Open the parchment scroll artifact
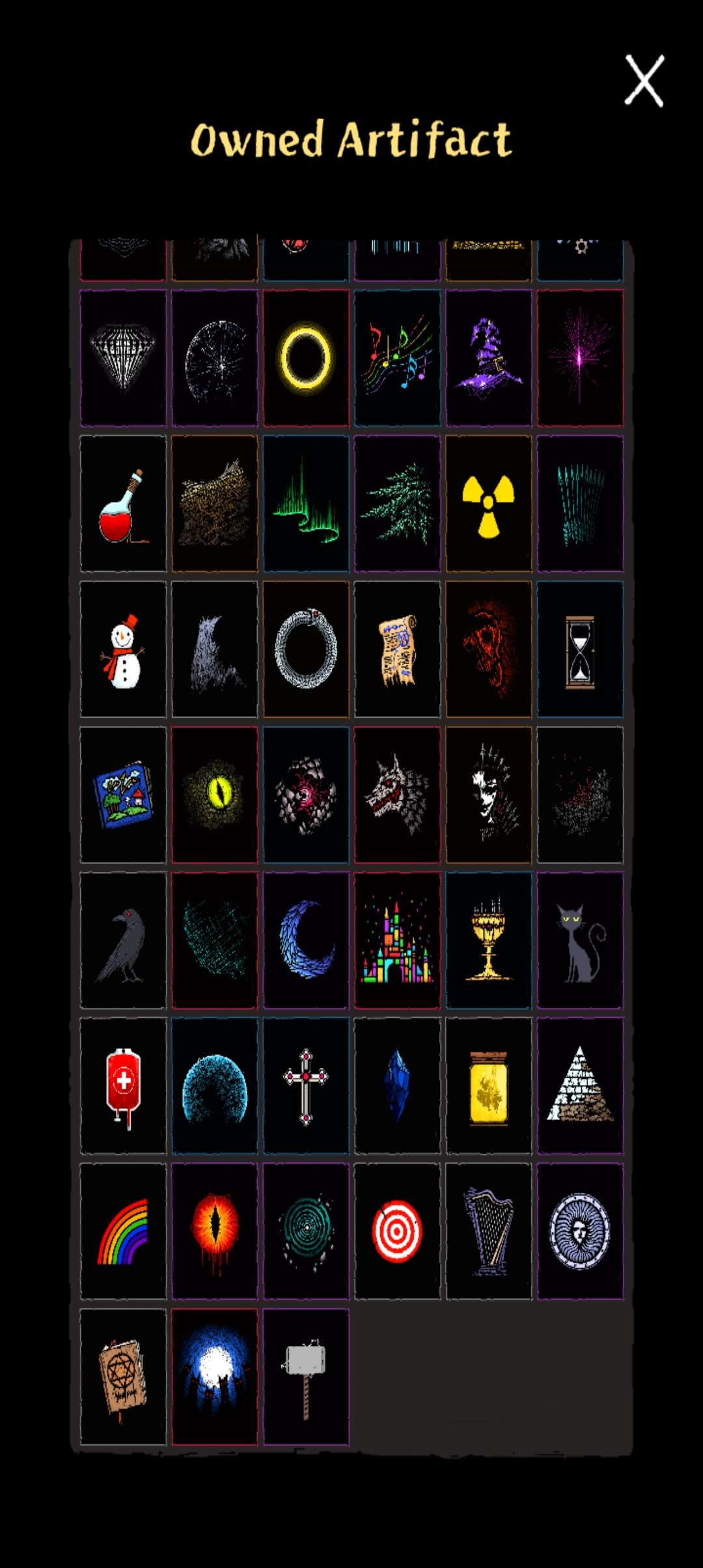This screenshot has height=1568, width=703. click(397, 649)
